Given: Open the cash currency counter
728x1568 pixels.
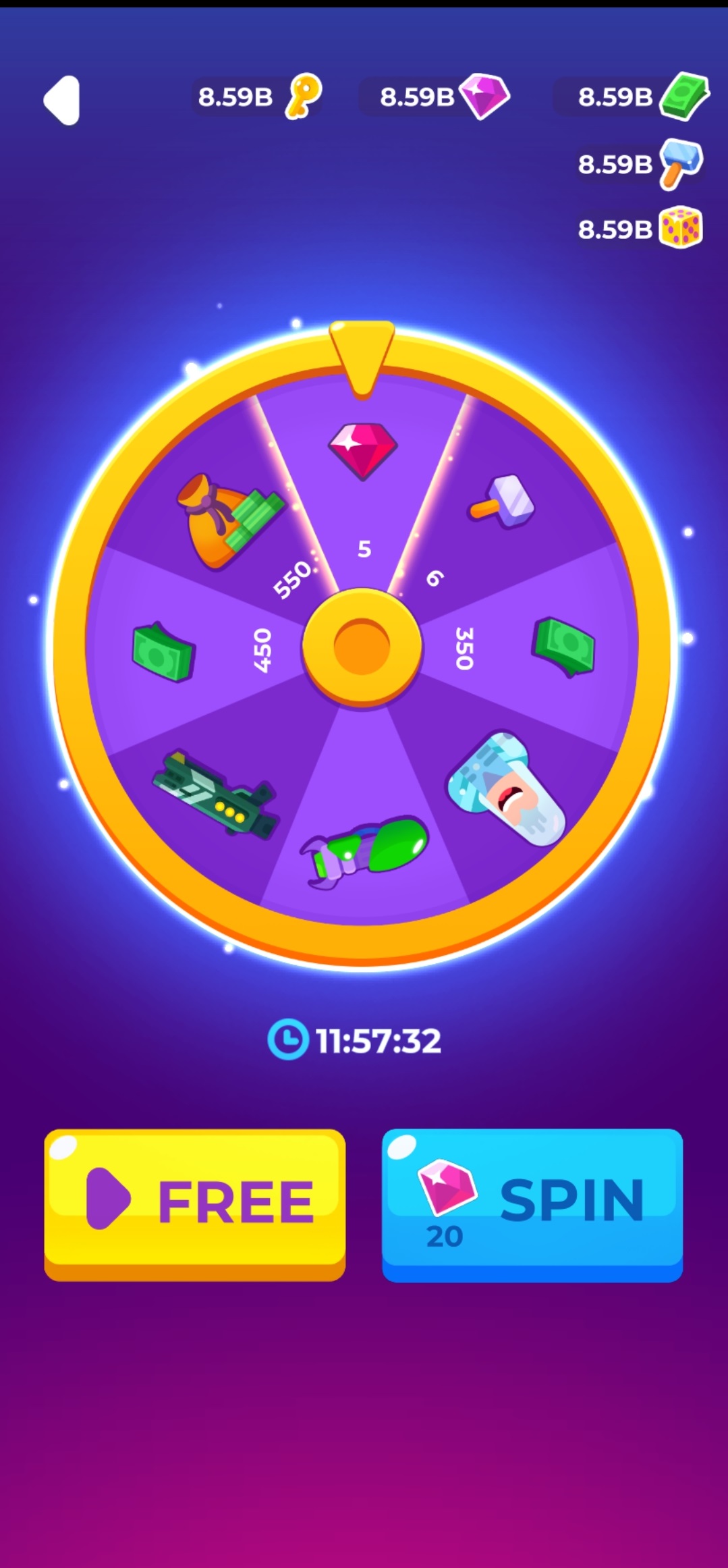Looking at the screenshot, I should click(631, 97).
